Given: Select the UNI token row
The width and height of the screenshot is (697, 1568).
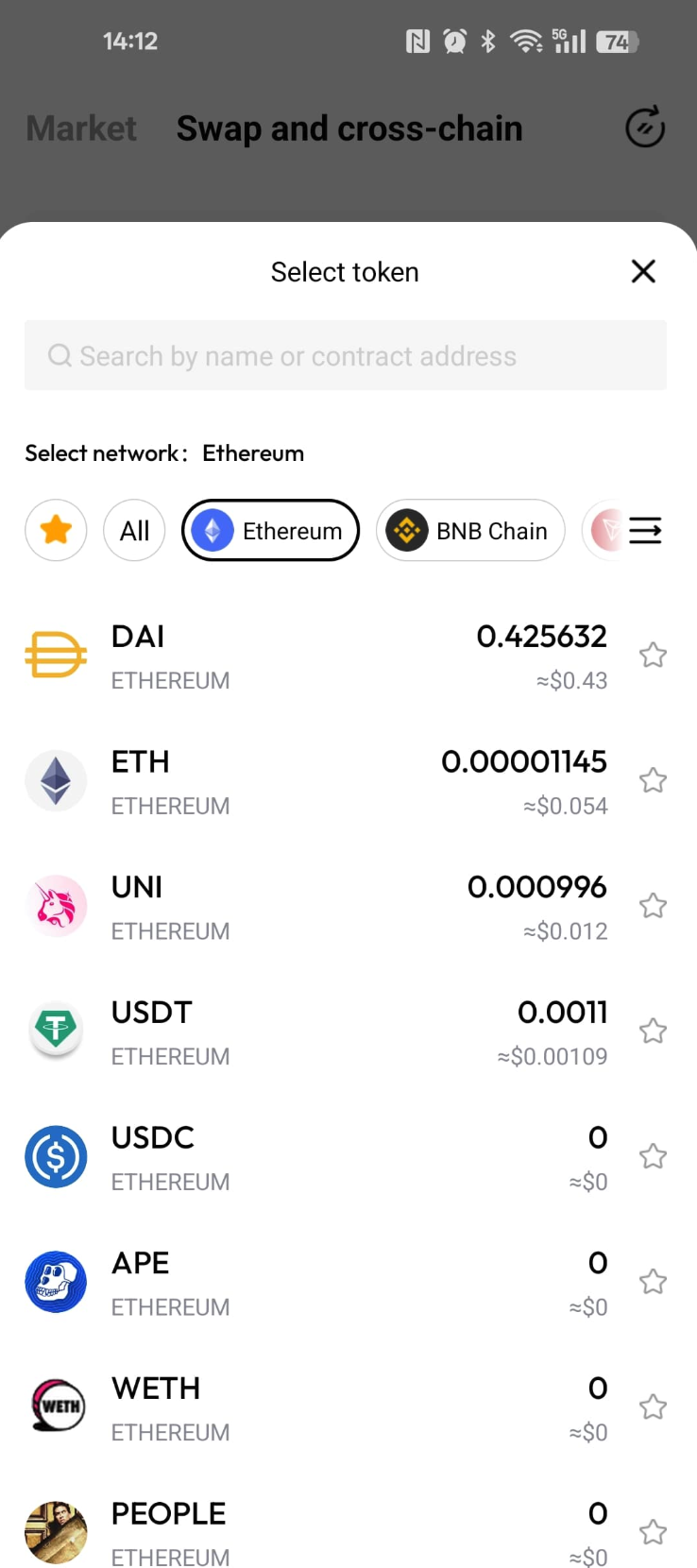Looking at the screenshot, I should (x=312, y=908).
